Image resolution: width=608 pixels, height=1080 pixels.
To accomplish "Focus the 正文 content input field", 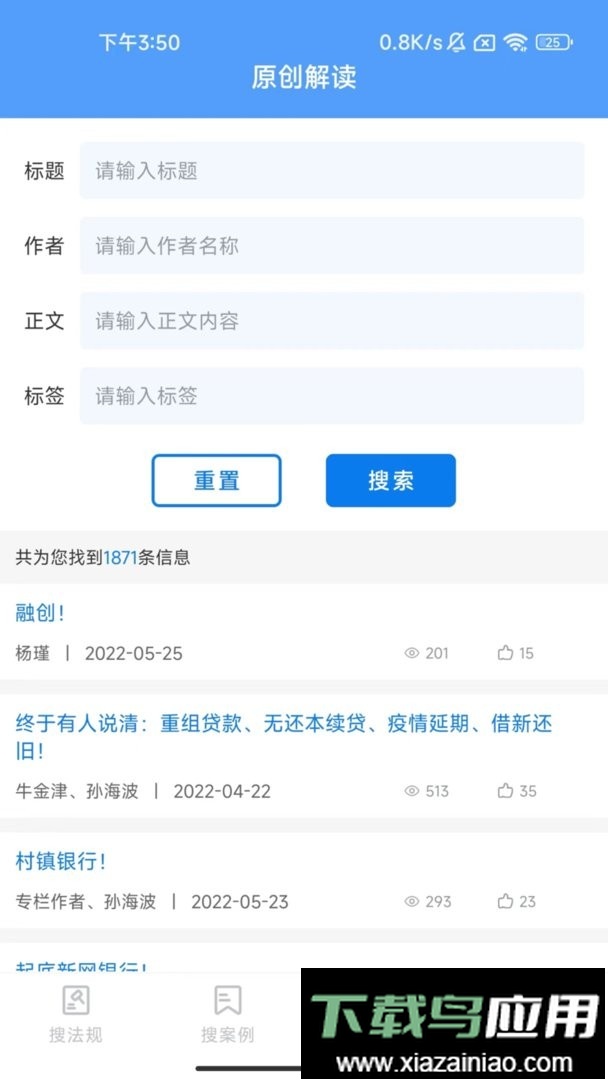I will click(x=331, y=321).
